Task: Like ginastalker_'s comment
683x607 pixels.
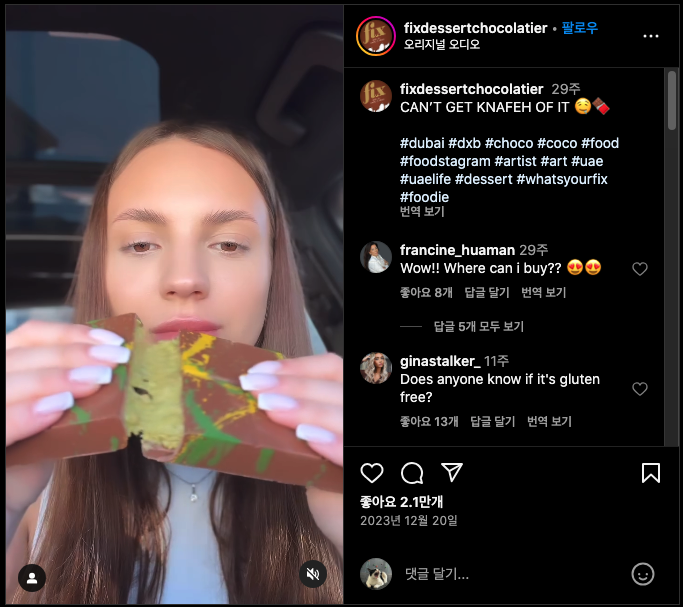Action: point(640,389)
